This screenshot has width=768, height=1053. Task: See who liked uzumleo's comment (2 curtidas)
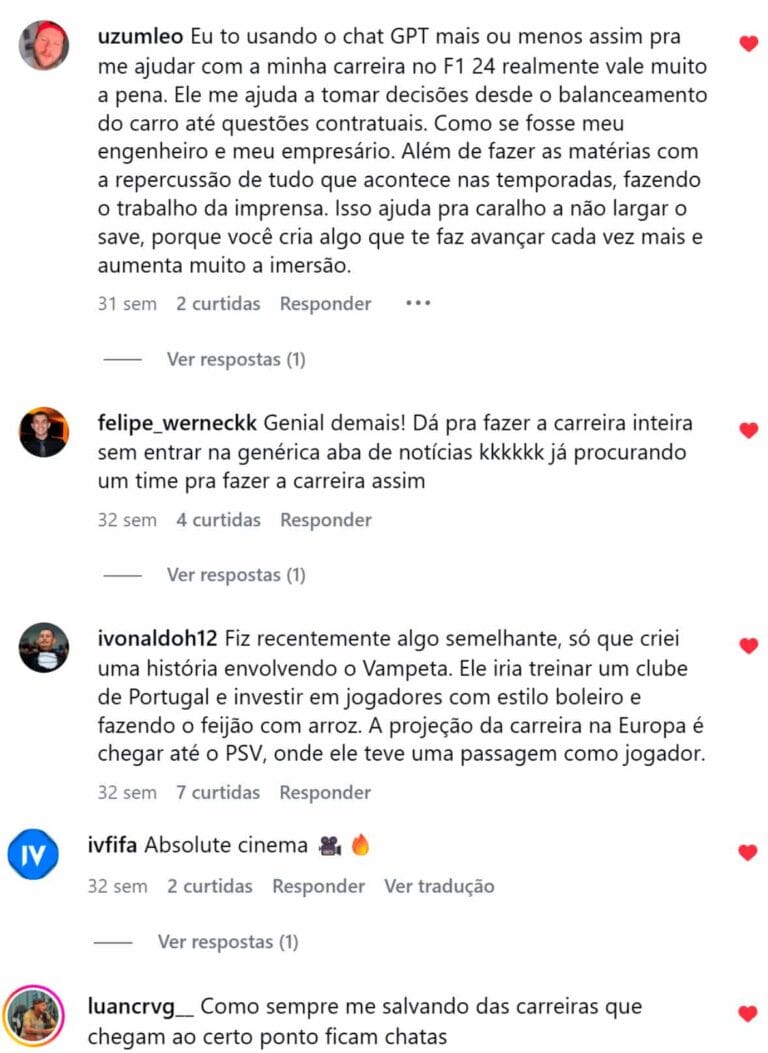(218, 304)
